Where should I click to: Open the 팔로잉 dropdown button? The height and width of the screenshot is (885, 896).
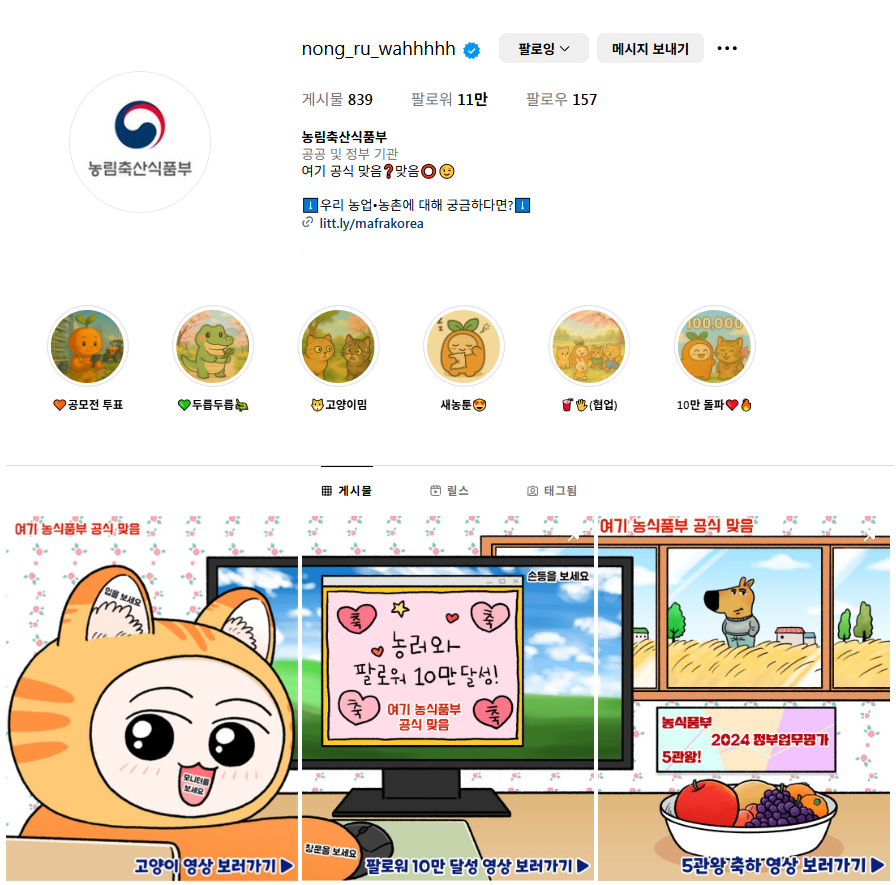click(x=544, y=48)
